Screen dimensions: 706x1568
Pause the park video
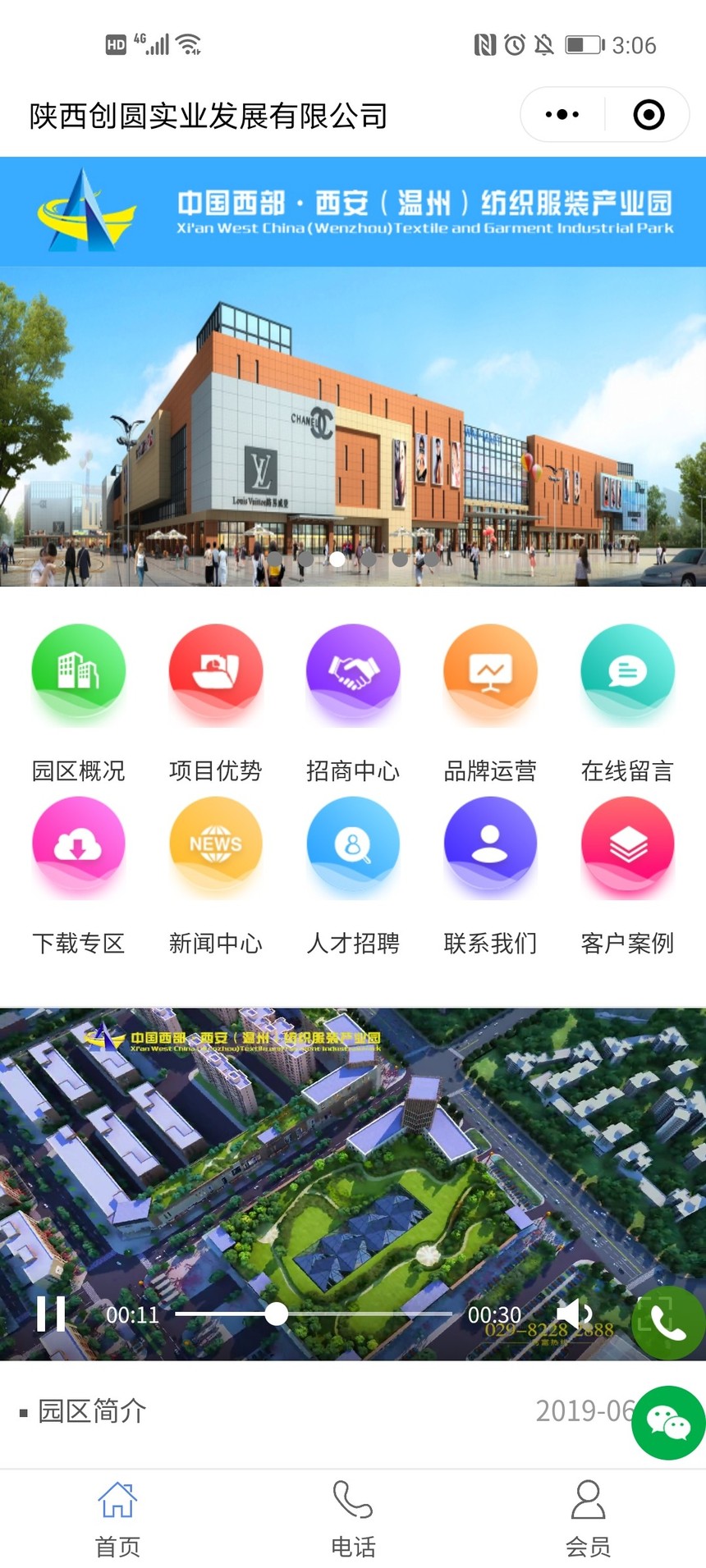tap(51, 1314)
